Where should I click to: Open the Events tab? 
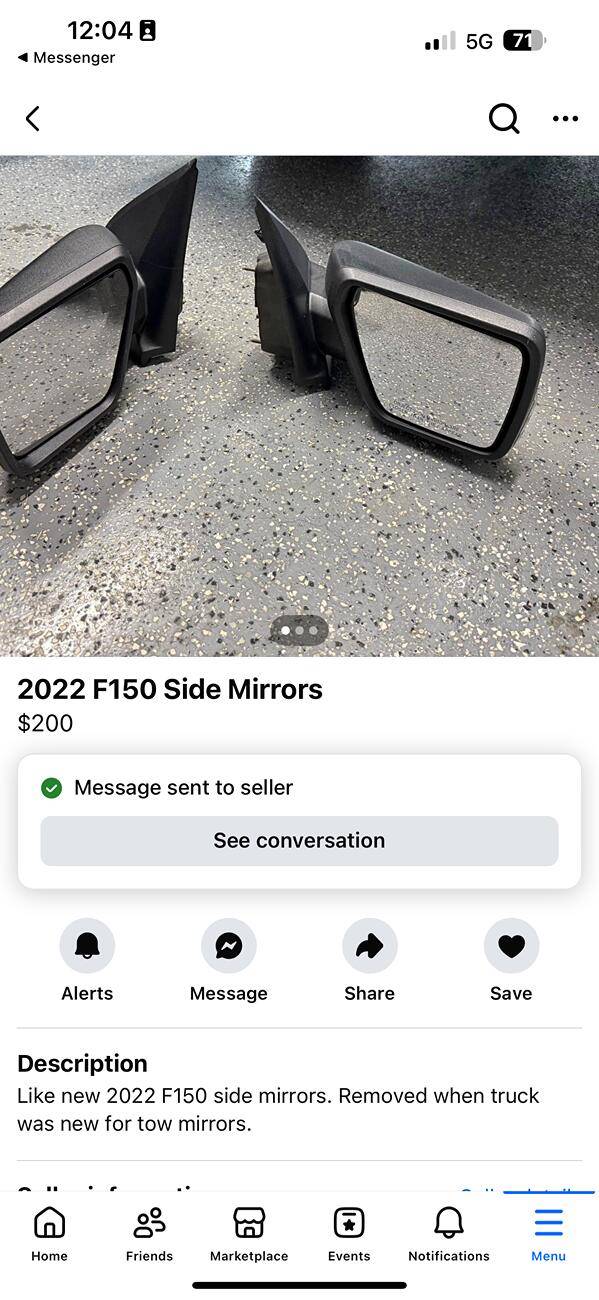coord(349,1234)
